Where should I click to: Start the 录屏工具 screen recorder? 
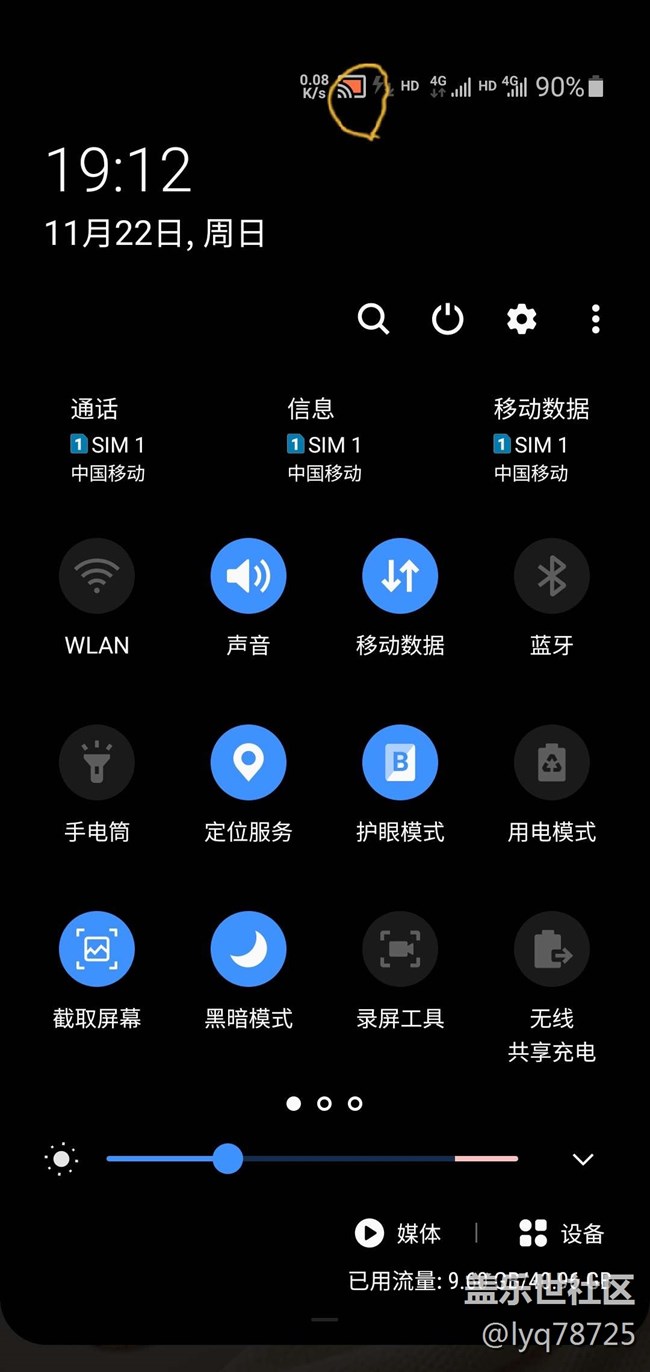coord(400,949)
